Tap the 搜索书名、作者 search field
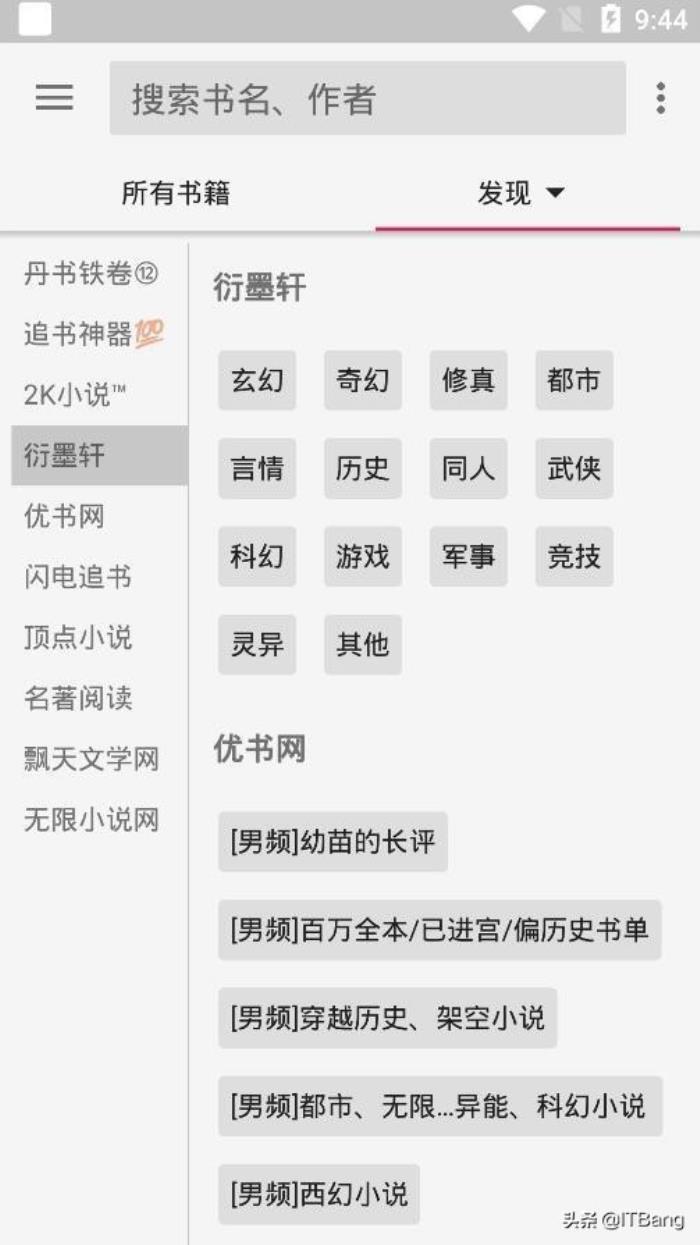The image size is (700, 1245). 367,98
